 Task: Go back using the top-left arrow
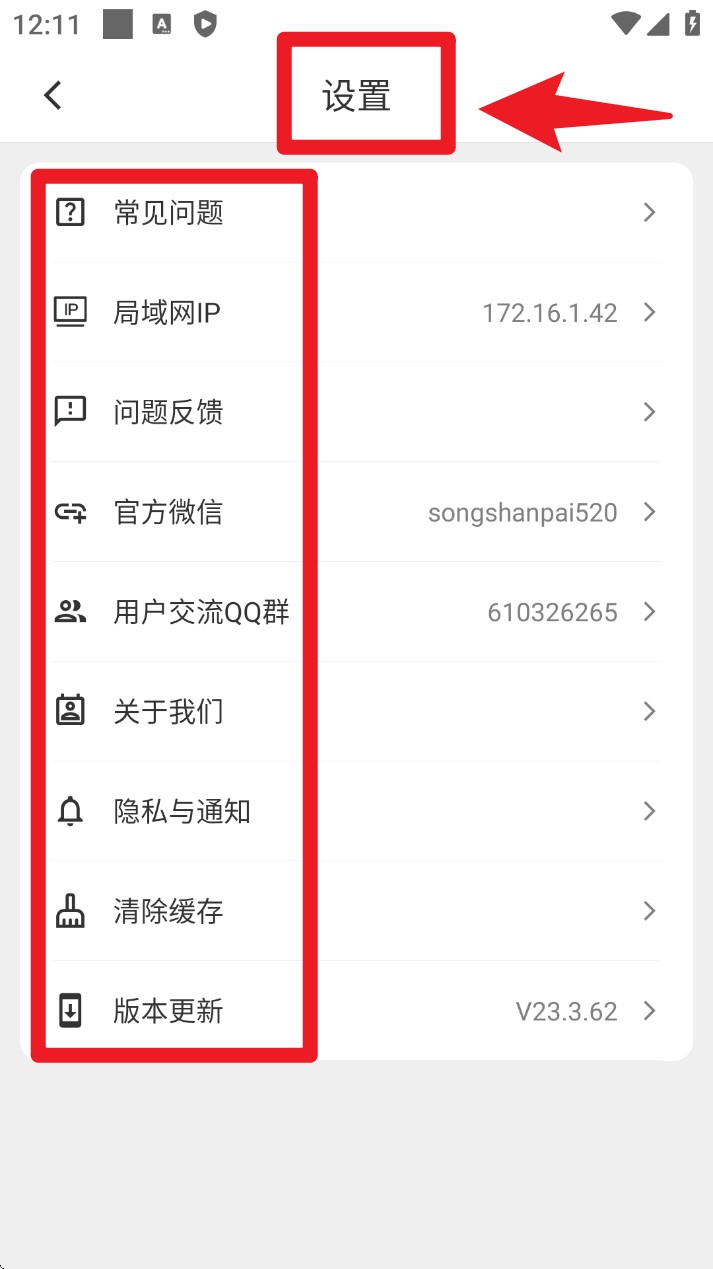click(x=53, y=95)
